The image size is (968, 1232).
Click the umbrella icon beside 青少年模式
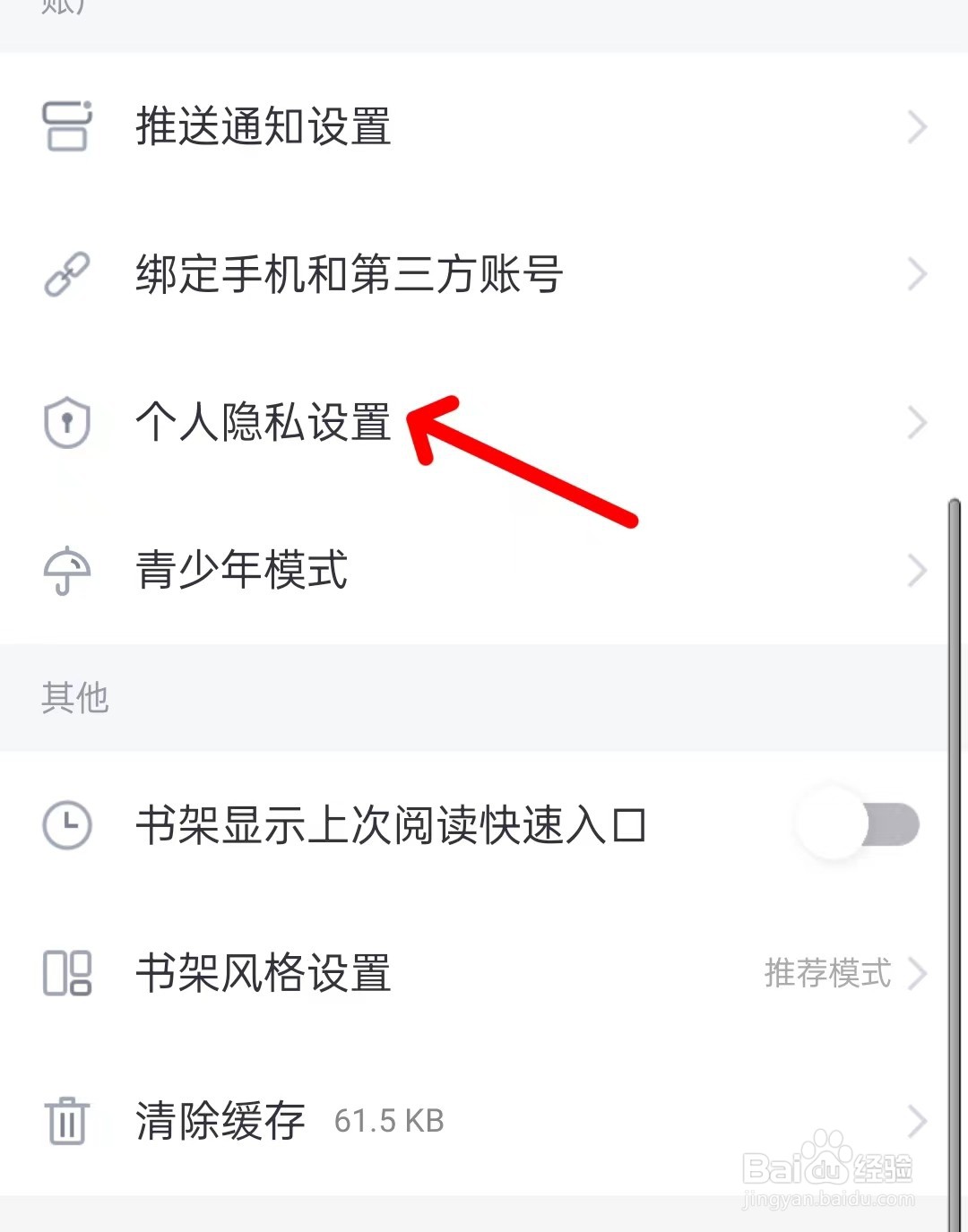(x=67, y=571)
